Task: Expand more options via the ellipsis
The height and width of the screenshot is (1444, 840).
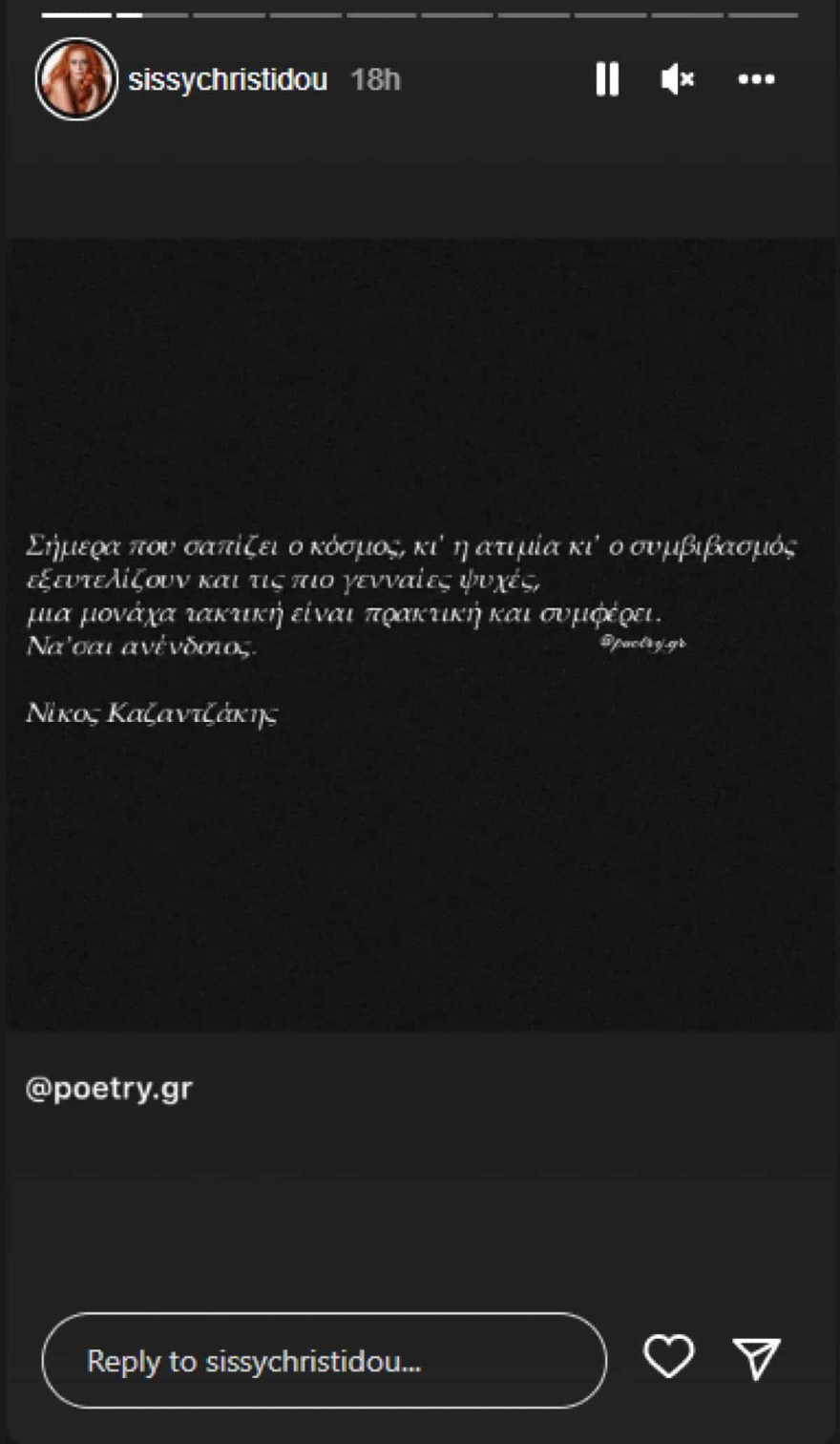Action: coord(755,79)
